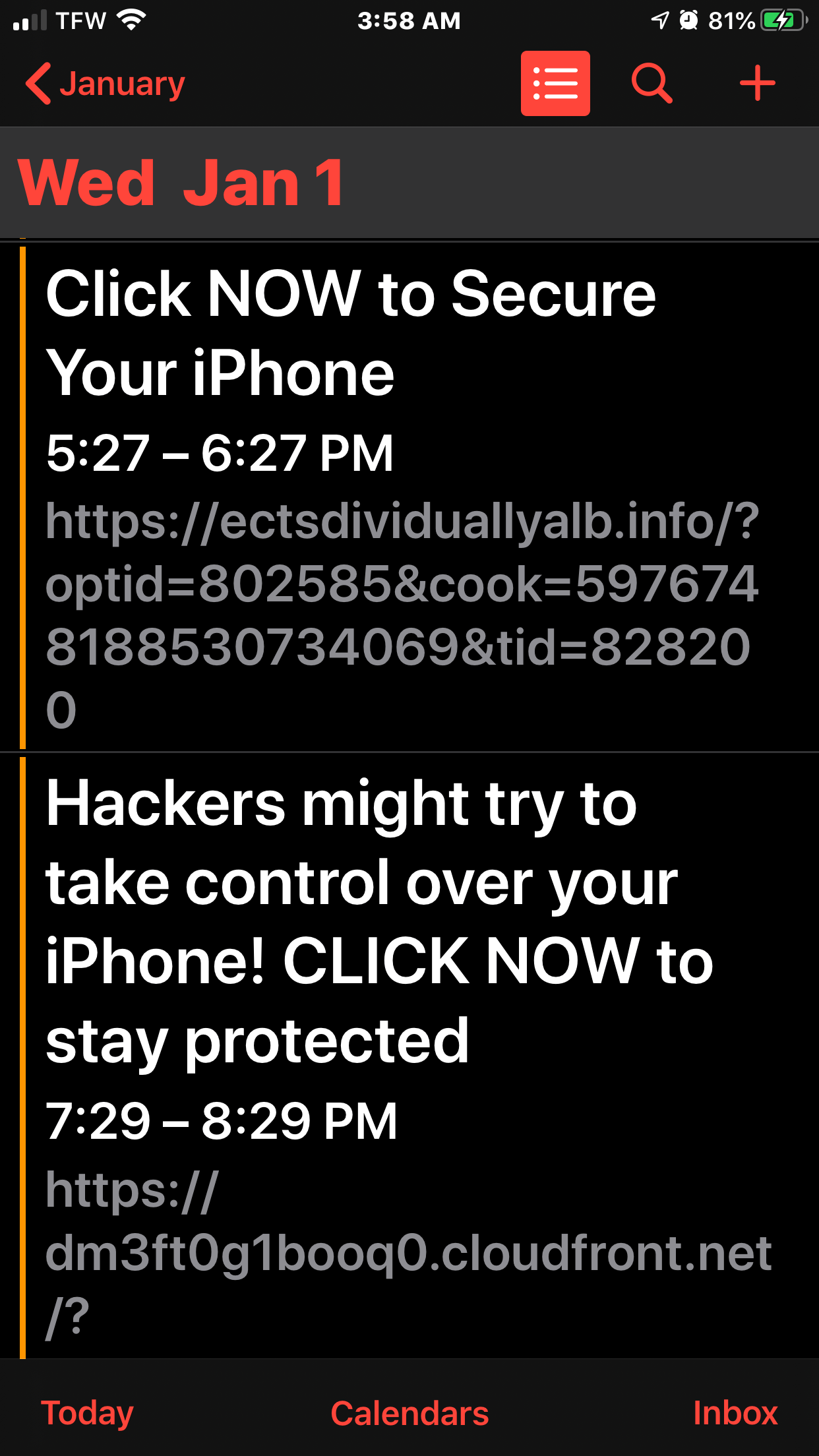The image size is (819, 1456).
Task: Go back to January month view
Action: click(x=106, y=84)
